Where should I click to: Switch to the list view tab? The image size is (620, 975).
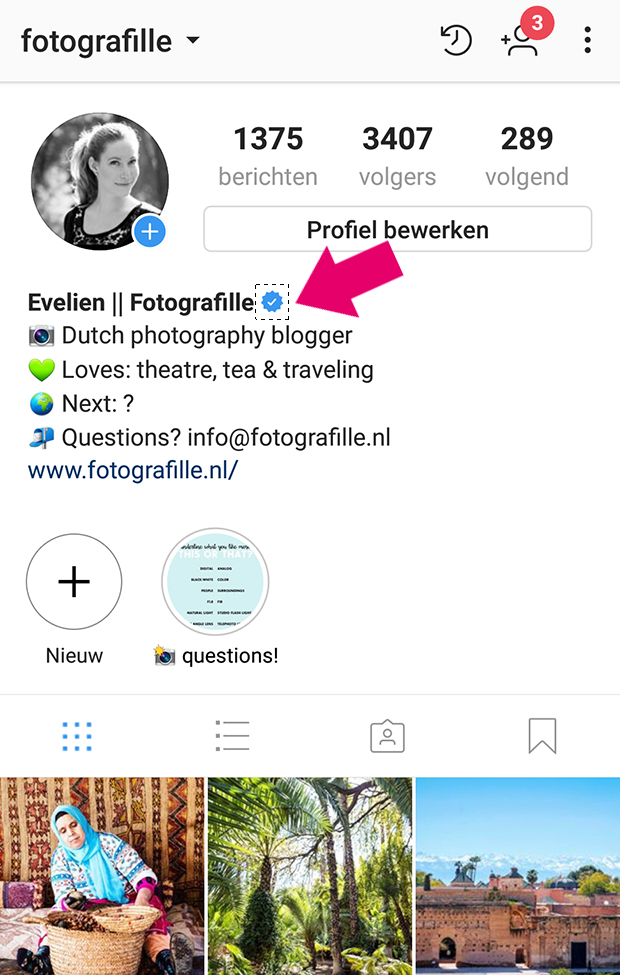pyautogui.click(x=232, y=736)
